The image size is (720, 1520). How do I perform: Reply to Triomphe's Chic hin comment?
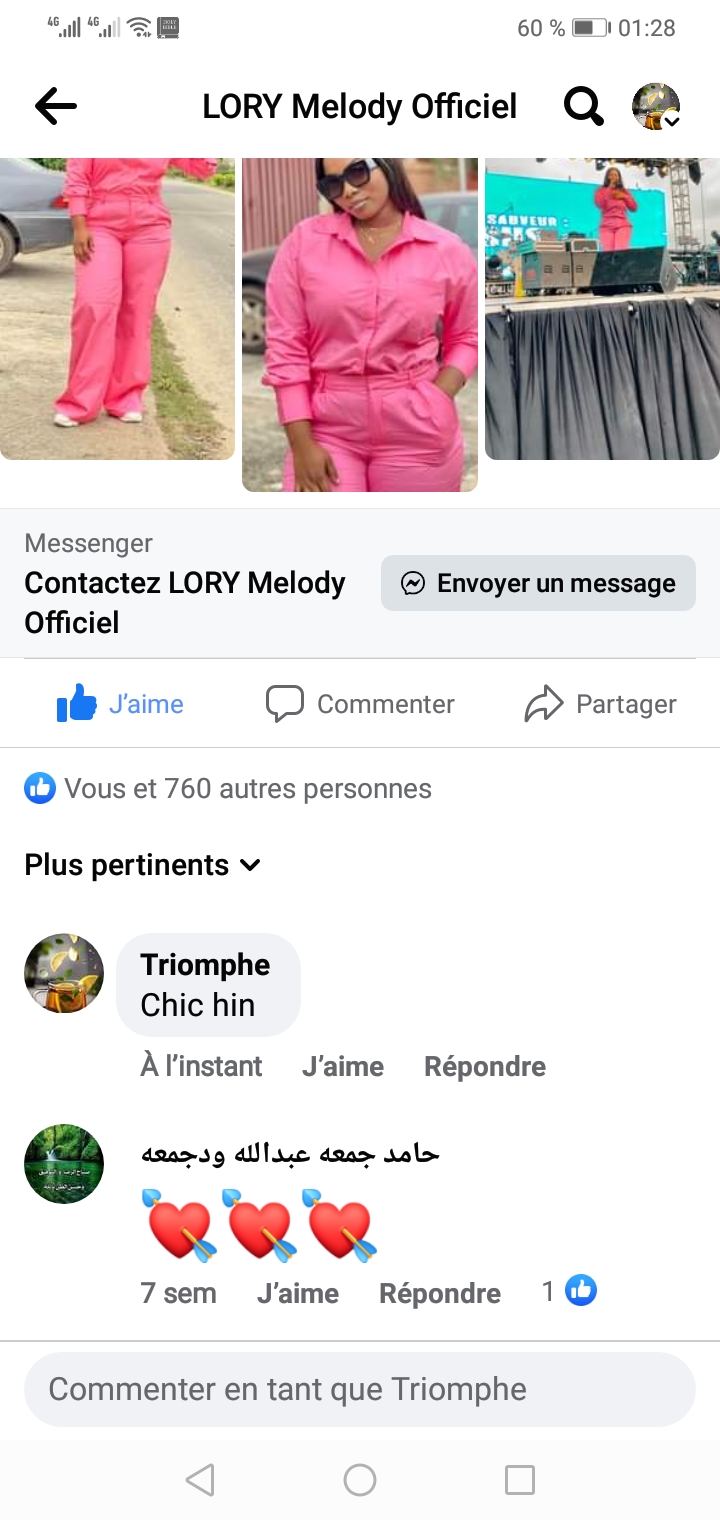485,1066
